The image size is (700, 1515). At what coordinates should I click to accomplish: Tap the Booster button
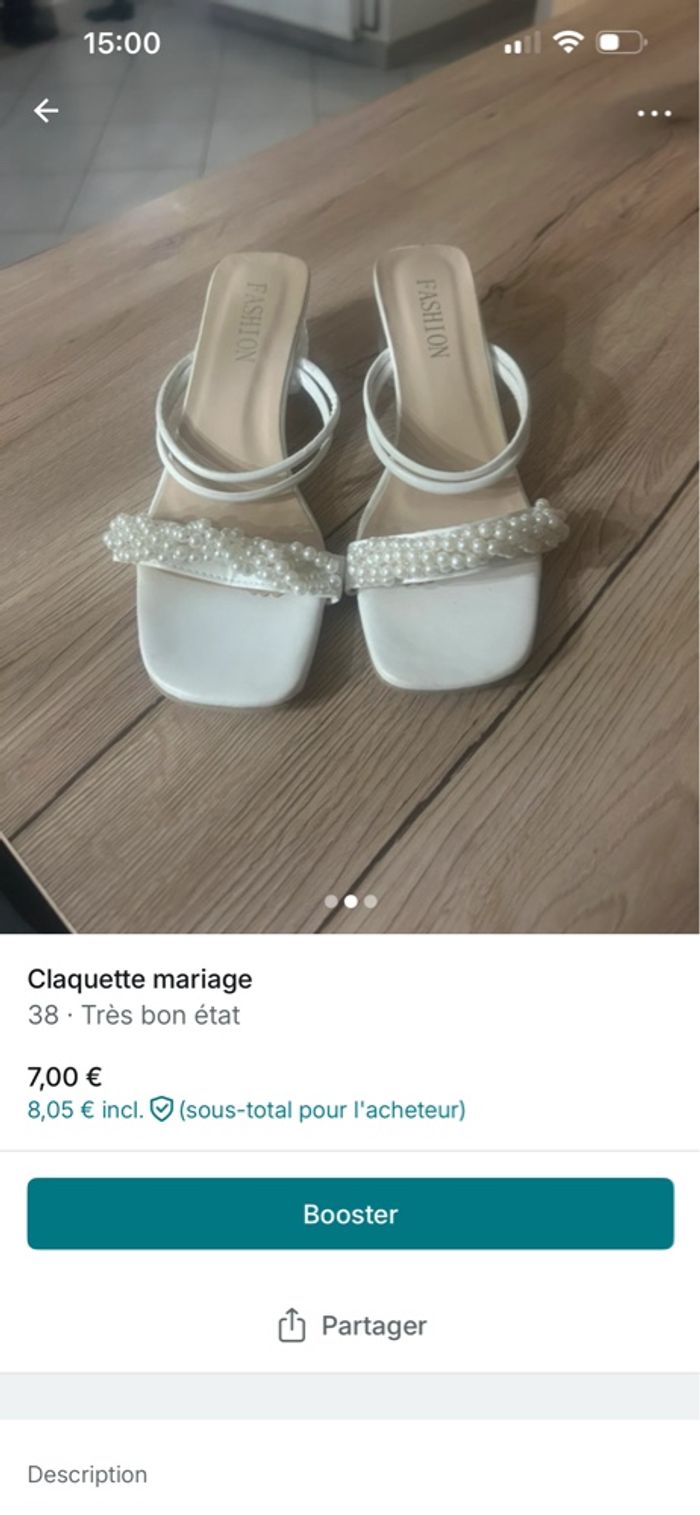[350, 1213]
